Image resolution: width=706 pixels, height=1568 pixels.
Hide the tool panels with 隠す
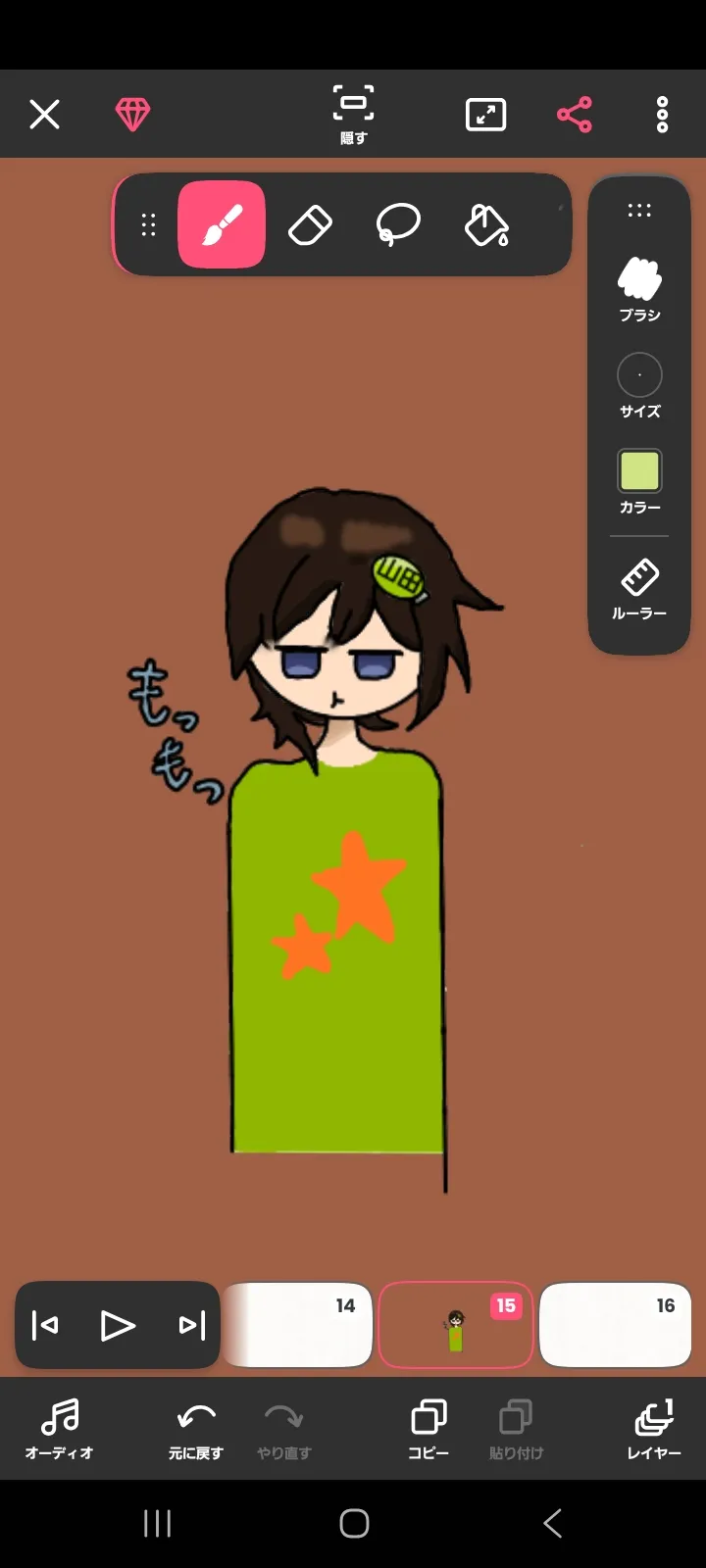(x=353, y=114)
